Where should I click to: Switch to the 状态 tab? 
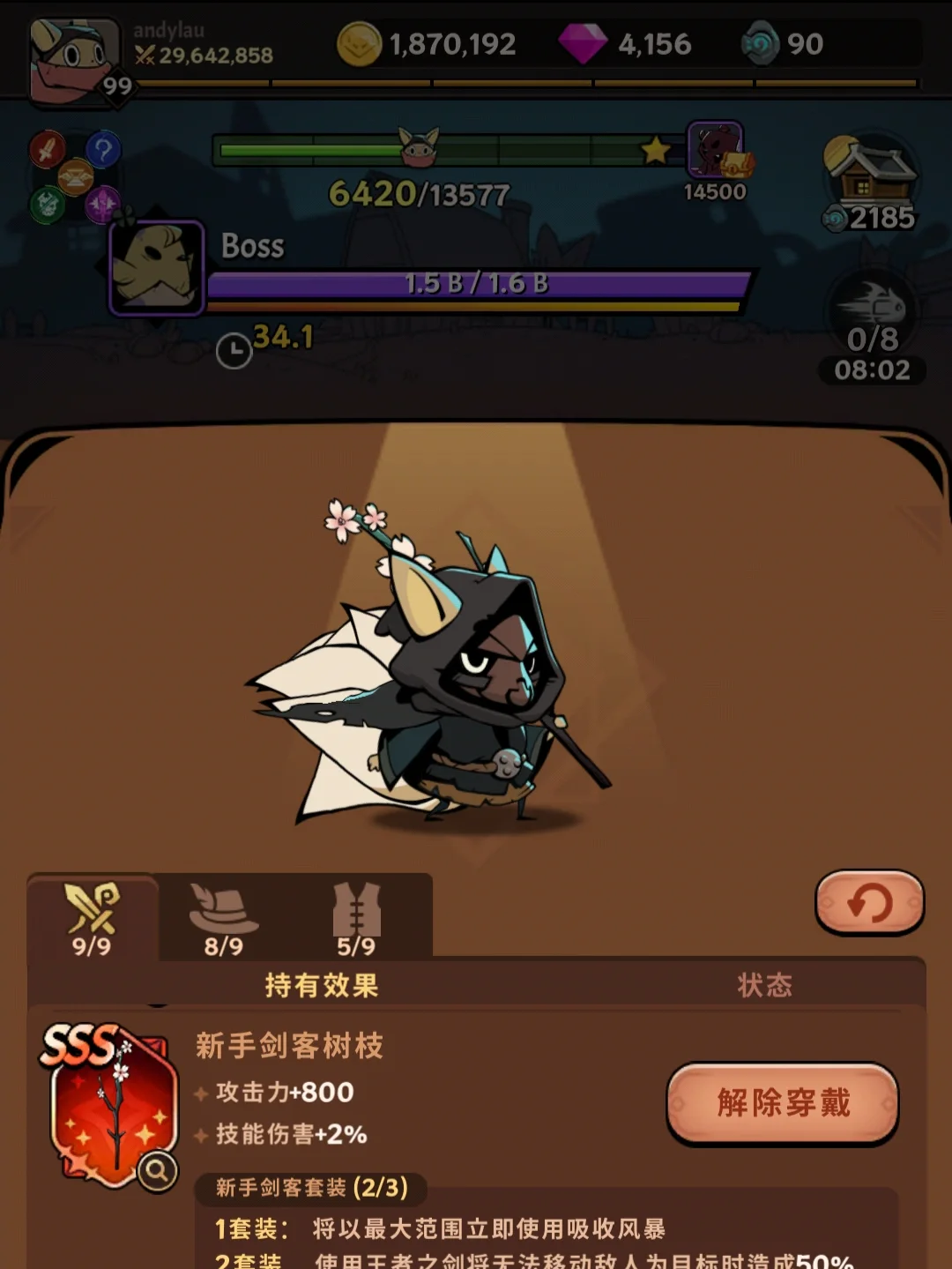point(764,985)
